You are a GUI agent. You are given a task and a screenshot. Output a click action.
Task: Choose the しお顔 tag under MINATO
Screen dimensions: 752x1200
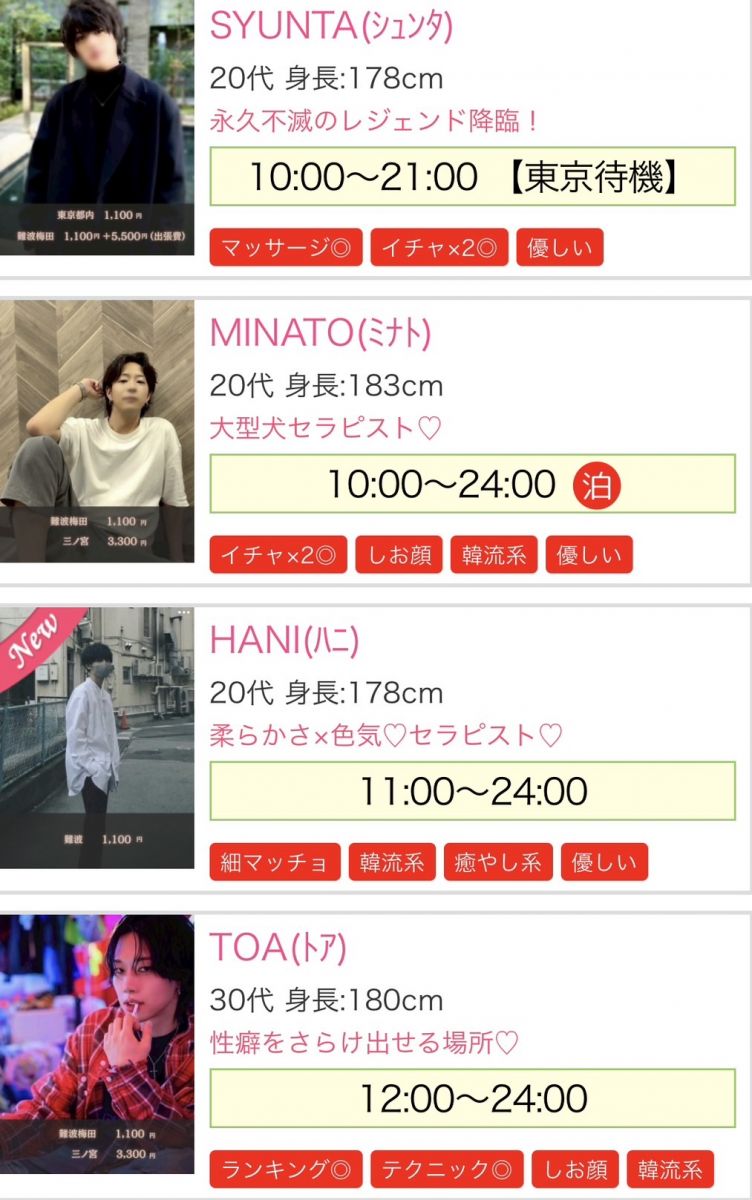398,554
